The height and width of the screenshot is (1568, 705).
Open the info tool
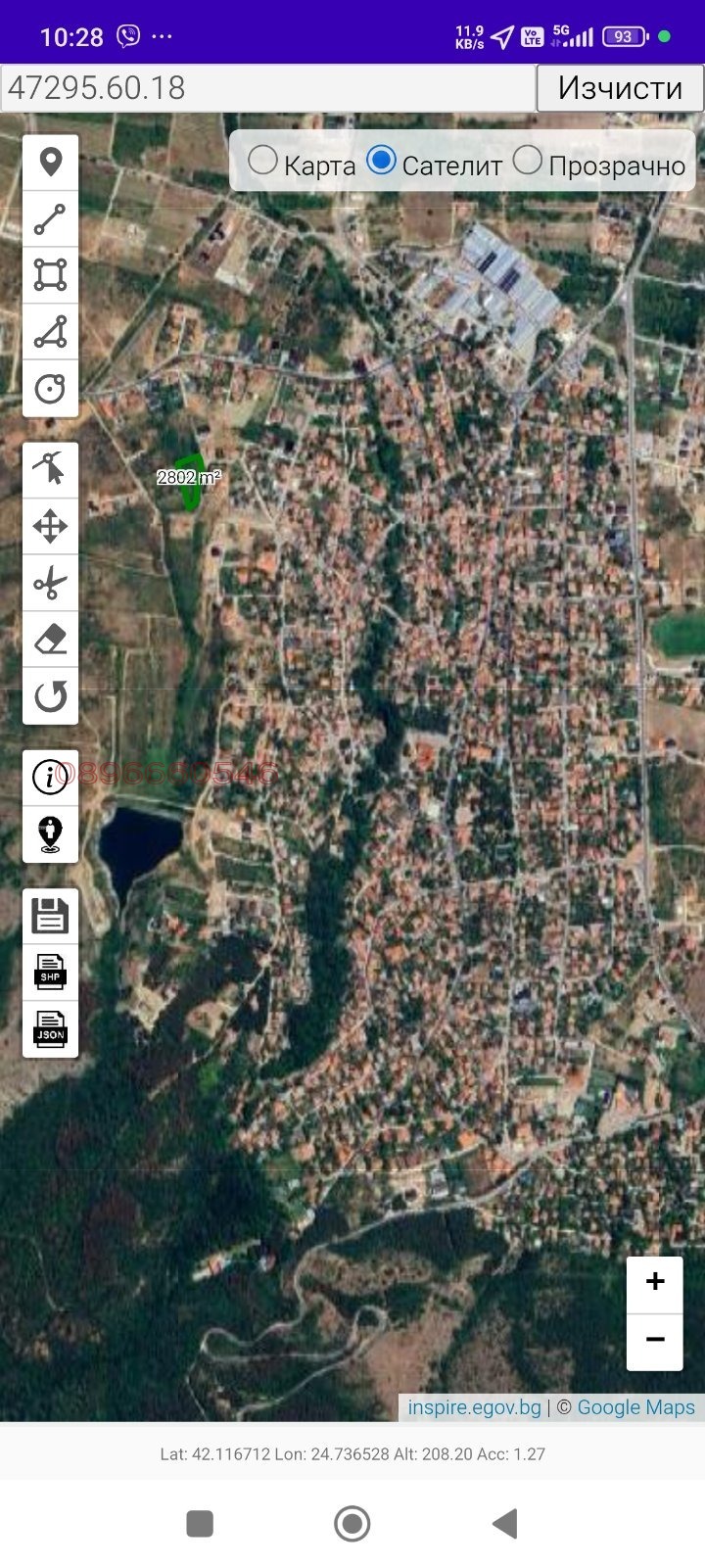tap(51, 778)
